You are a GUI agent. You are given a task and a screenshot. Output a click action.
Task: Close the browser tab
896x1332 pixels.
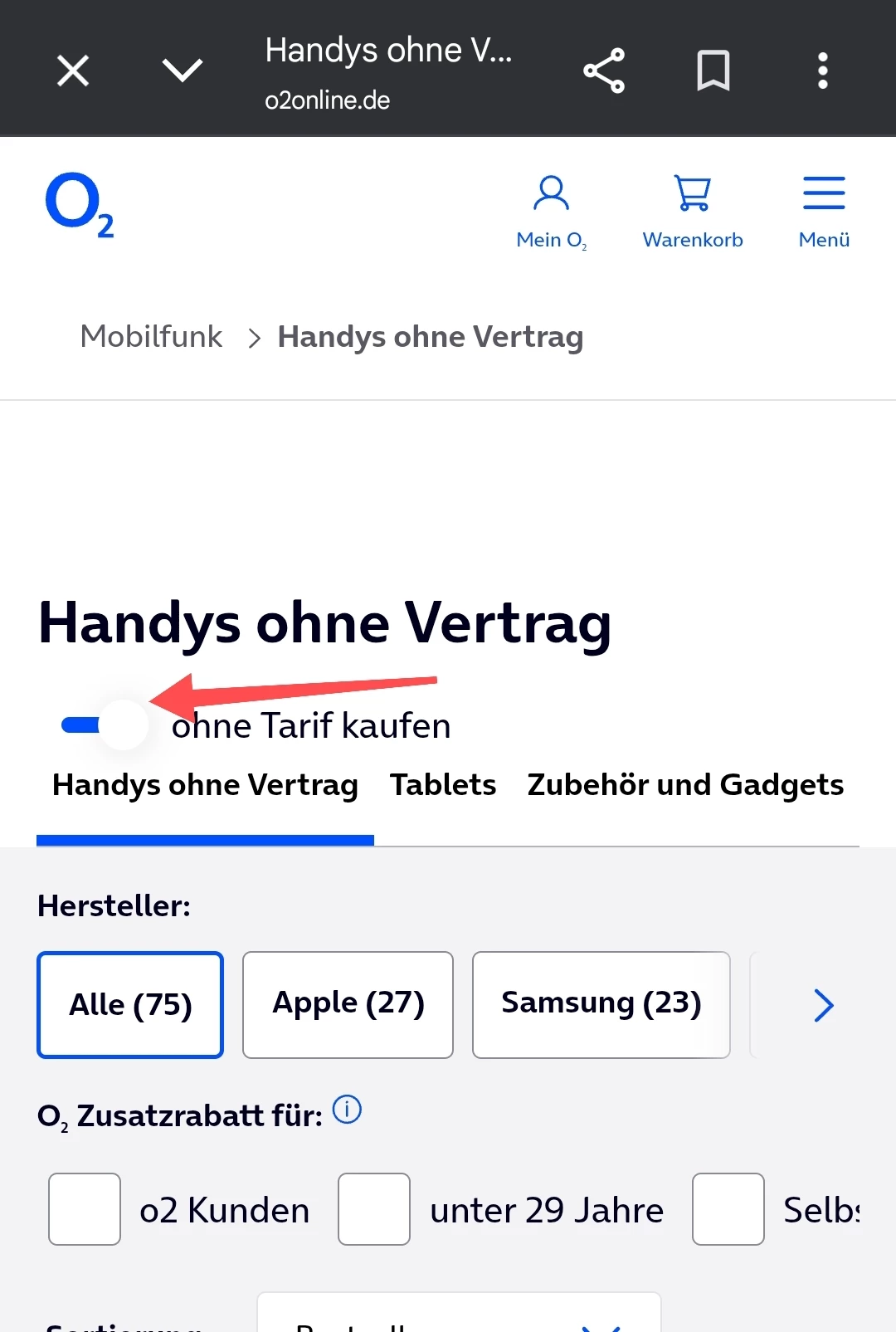(x=73, y=71)
